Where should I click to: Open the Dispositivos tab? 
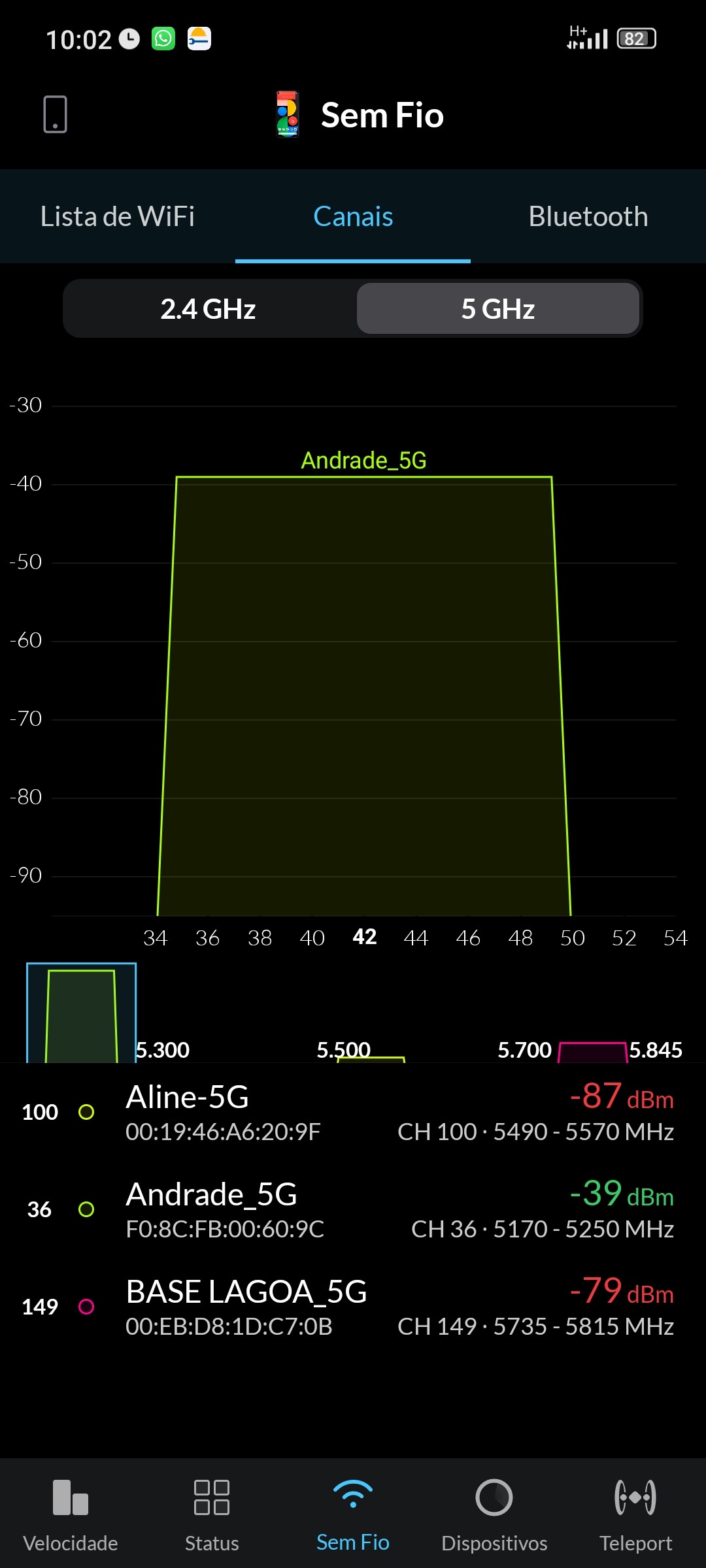click(494, 1514)
